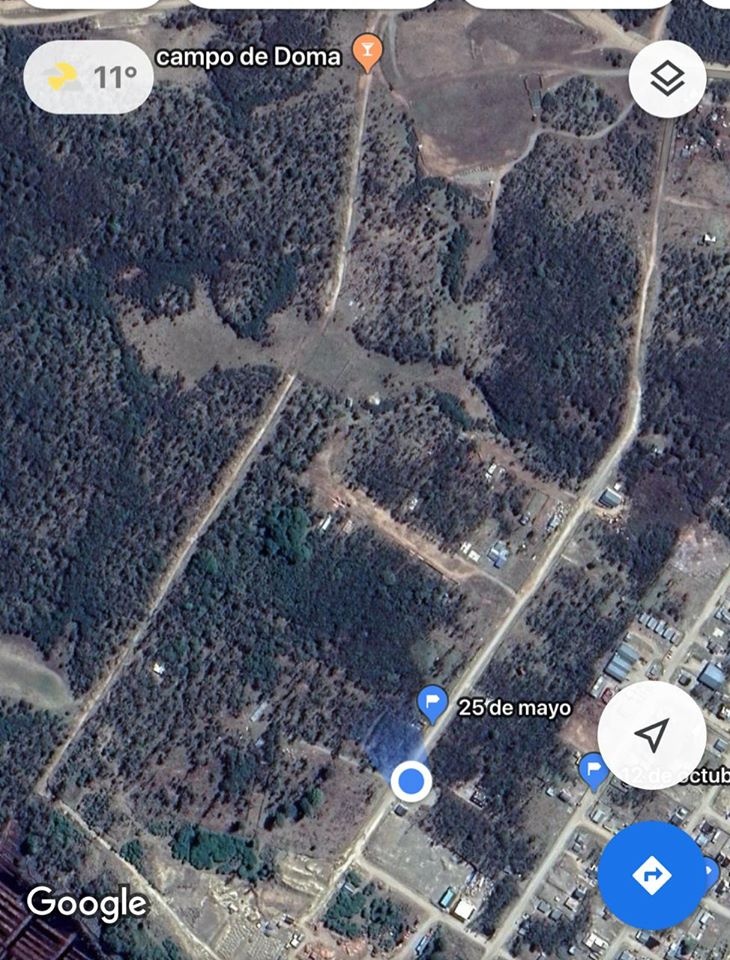Tap the weather 11° chip

click(88, 77)
